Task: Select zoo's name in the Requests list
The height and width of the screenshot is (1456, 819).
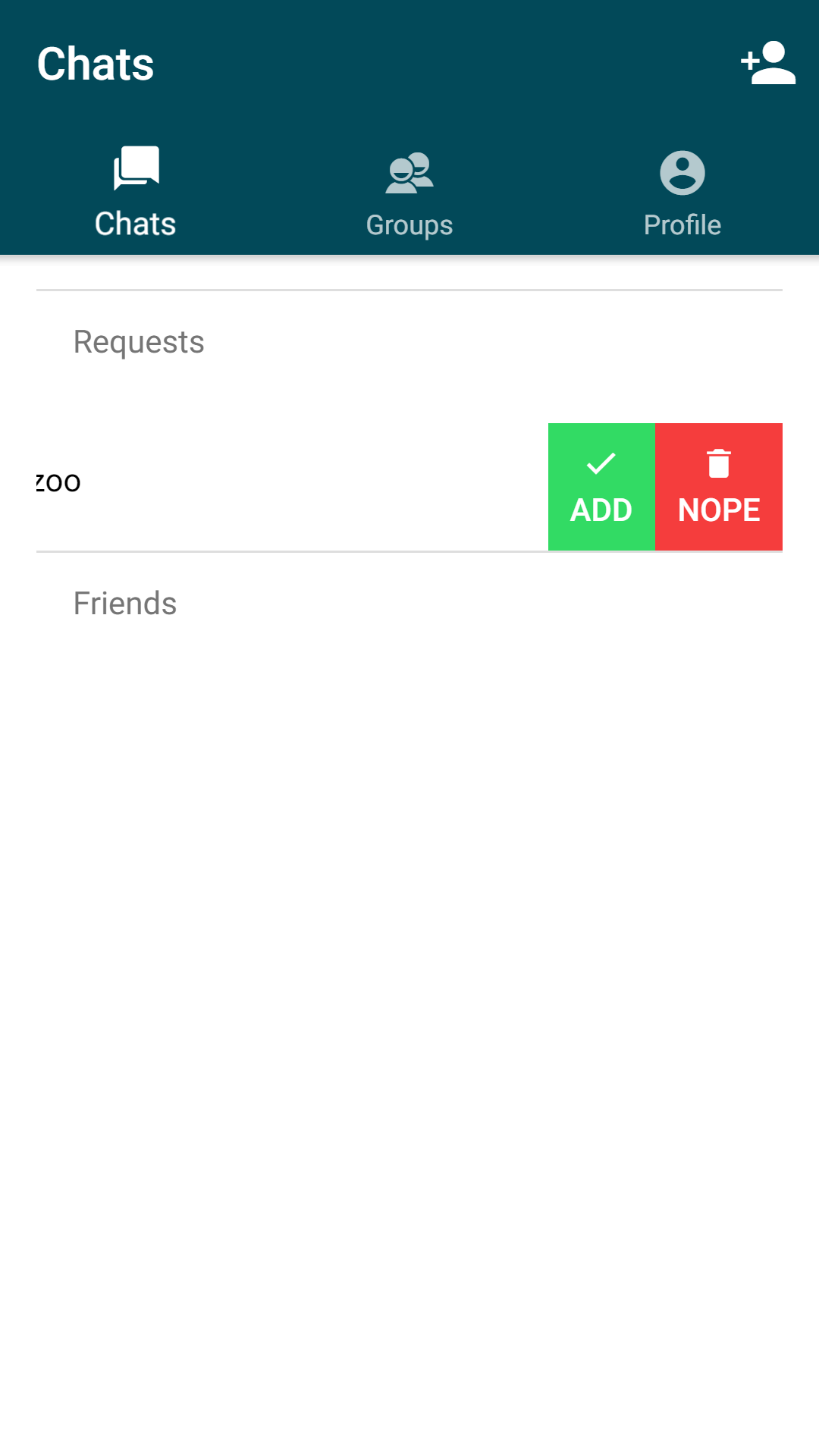Action: click(56, 482)
